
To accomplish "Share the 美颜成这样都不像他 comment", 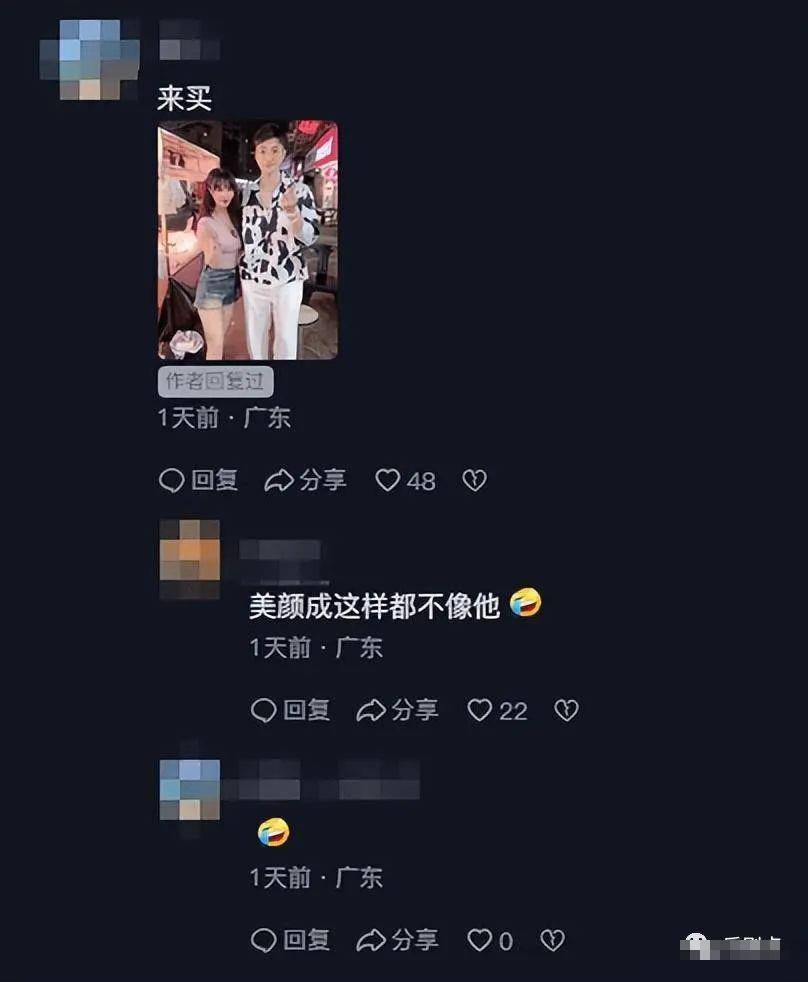I will pyautogui.click(x=397, y=711).
